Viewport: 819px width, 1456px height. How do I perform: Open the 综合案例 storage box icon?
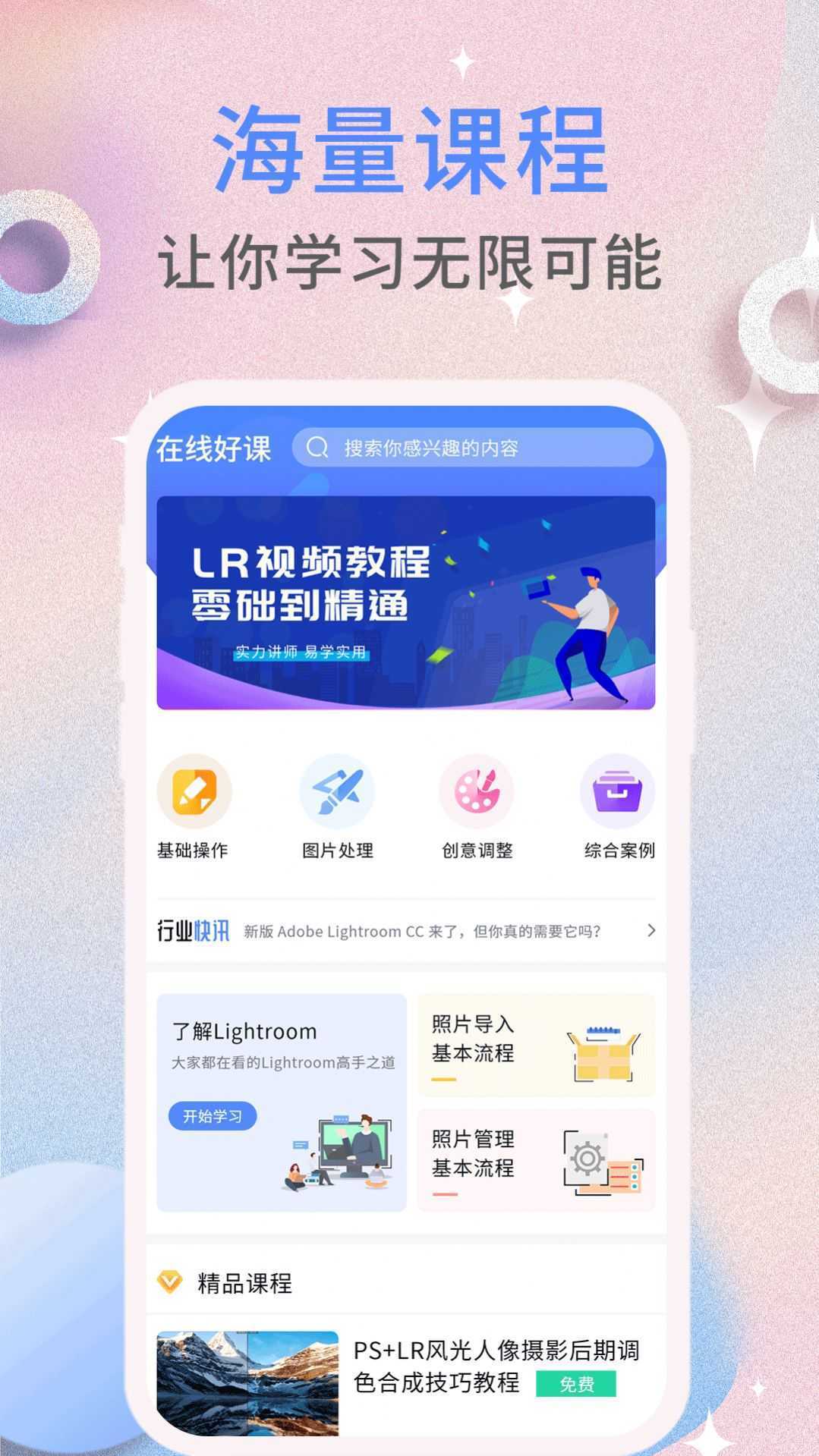click(x=616, y=791)
